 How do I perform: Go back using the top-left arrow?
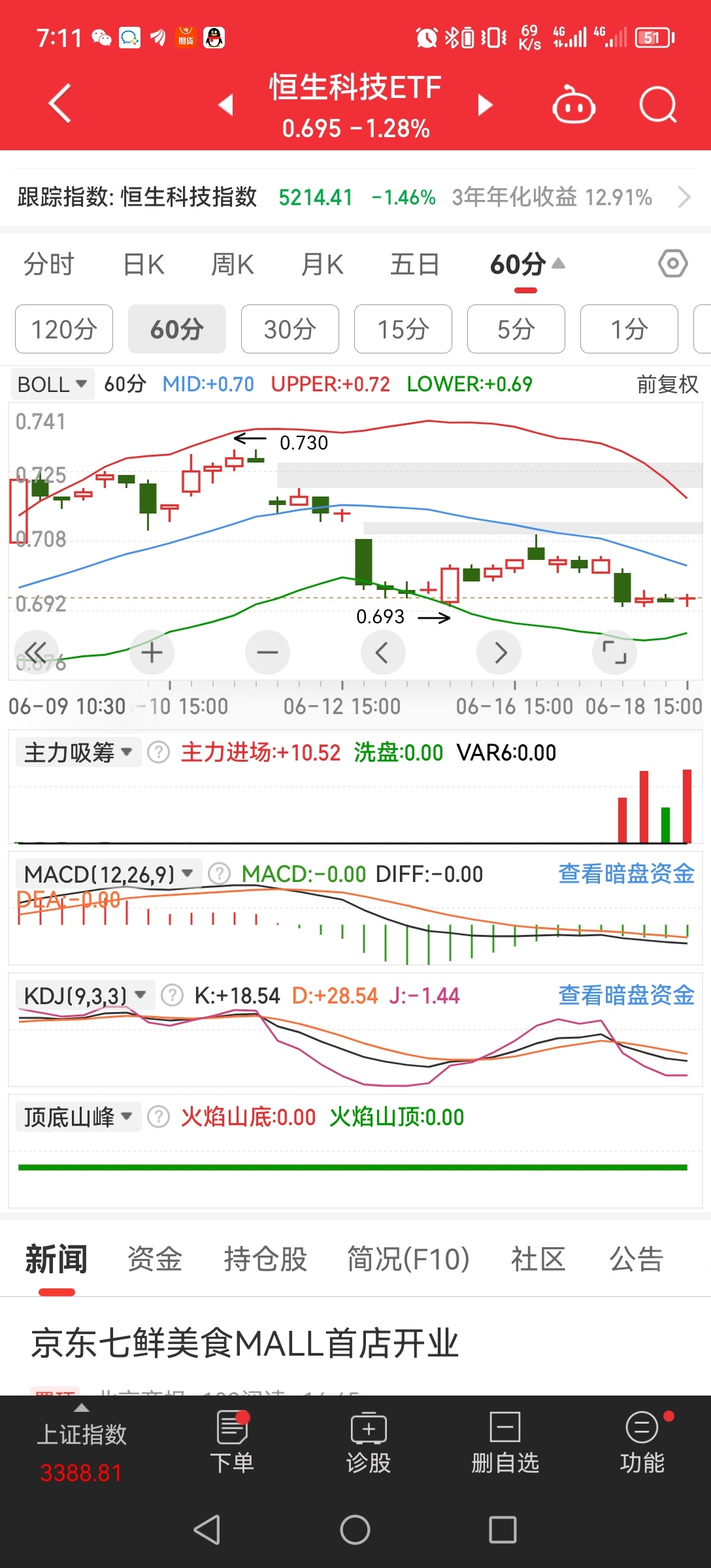click(60, 104)
